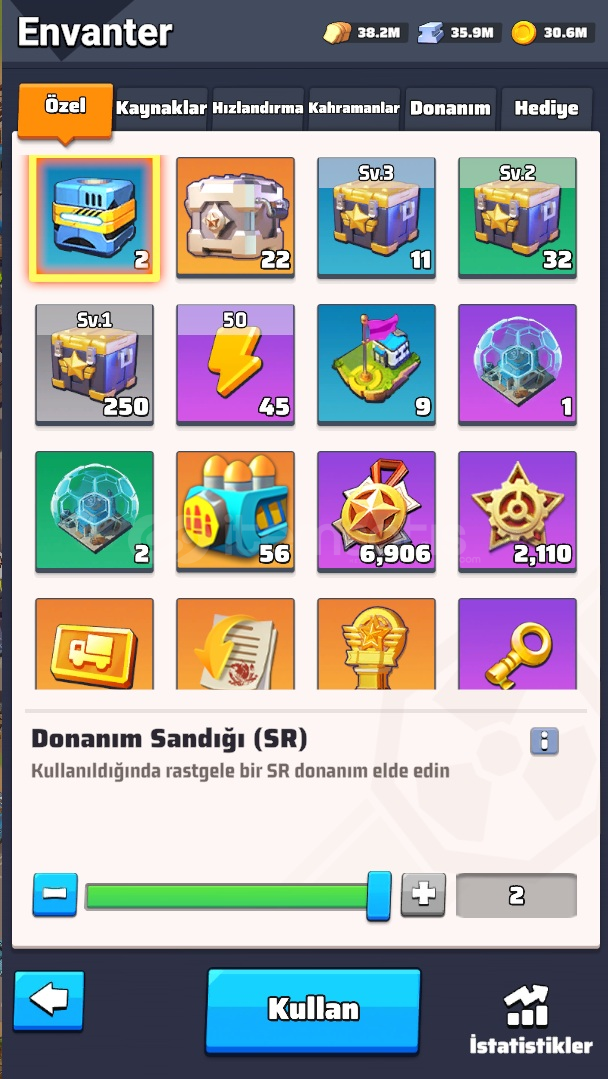The height and width of the screenshot is (1079, 608).
Task: Select the star badge item with 2,110
Action: coord(517,511)
